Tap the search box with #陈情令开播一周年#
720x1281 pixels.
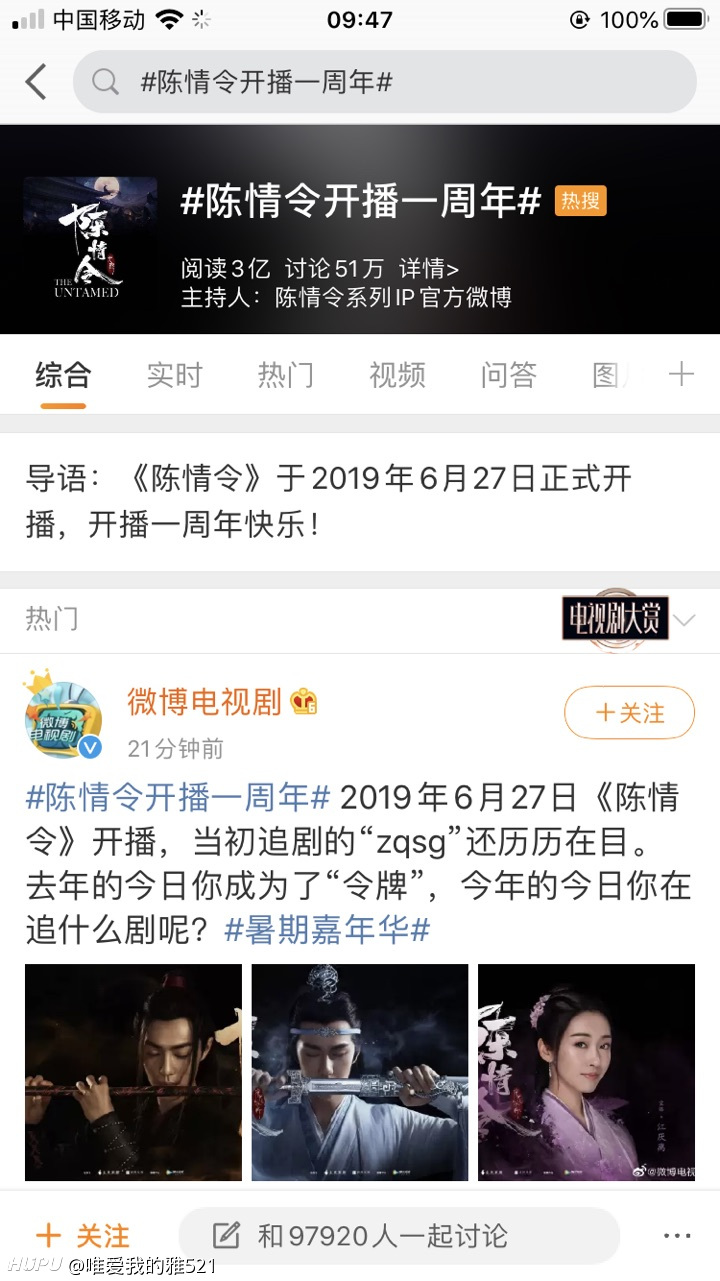[385, 82]
